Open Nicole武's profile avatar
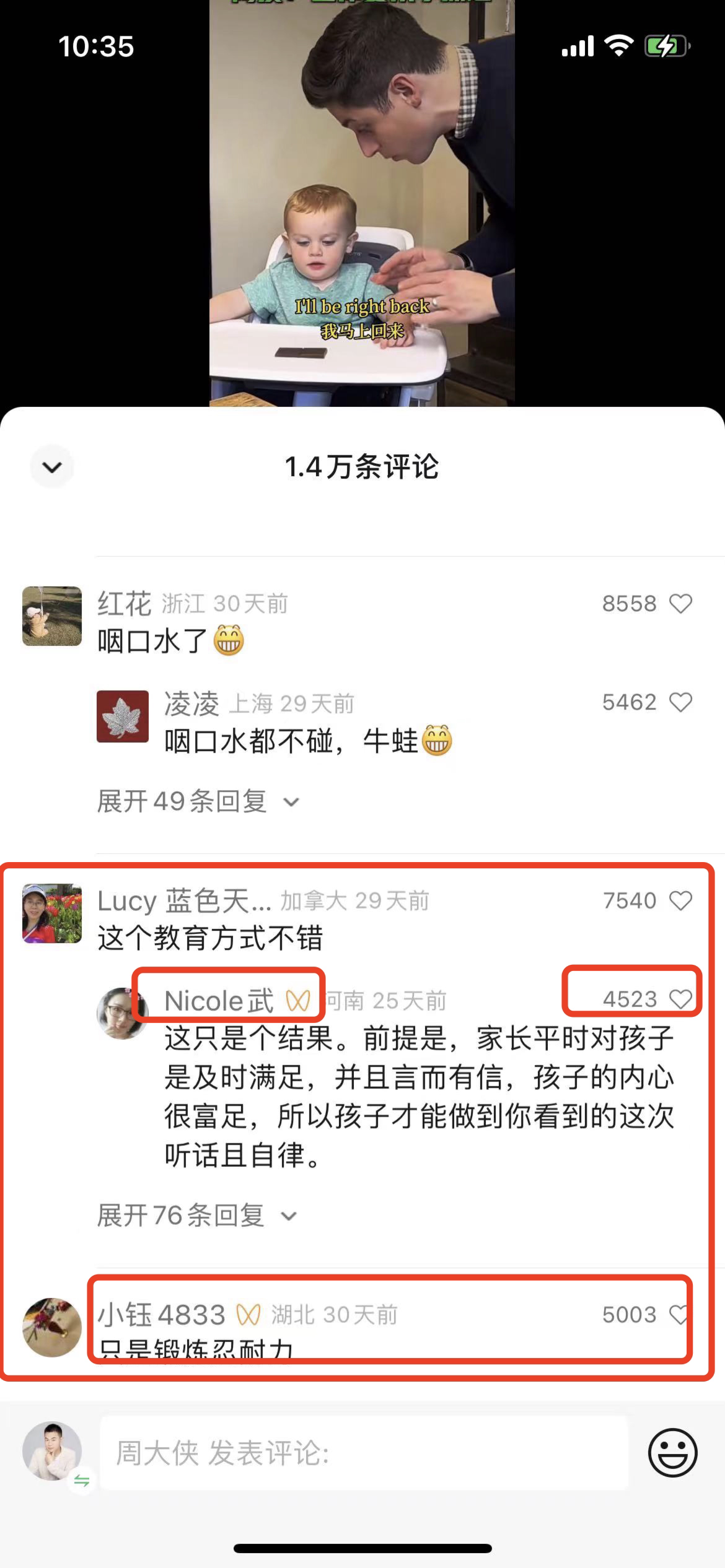Viewport: 725px width, 1568px height. coord(122,1013)
